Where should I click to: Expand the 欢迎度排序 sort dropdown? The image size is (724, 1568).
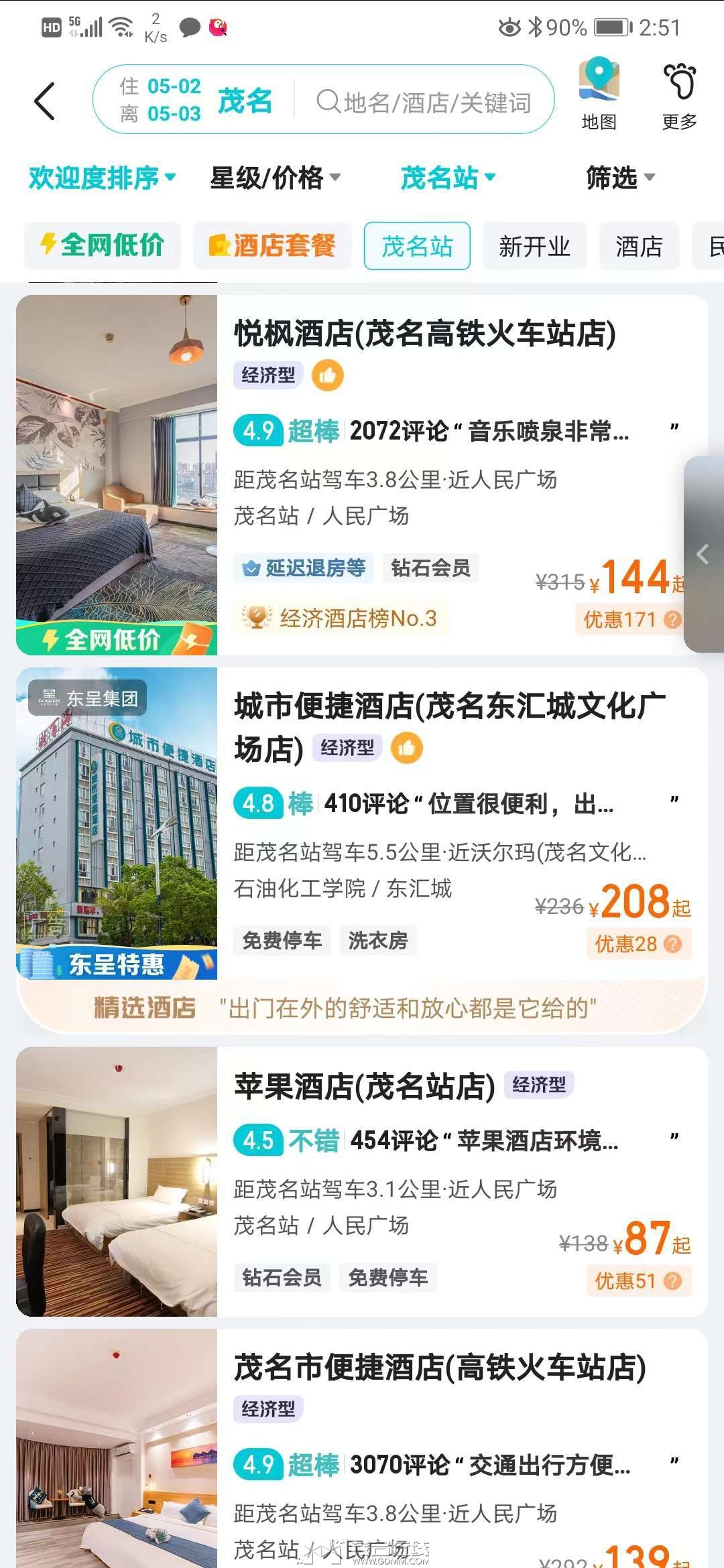coord(102,178)
